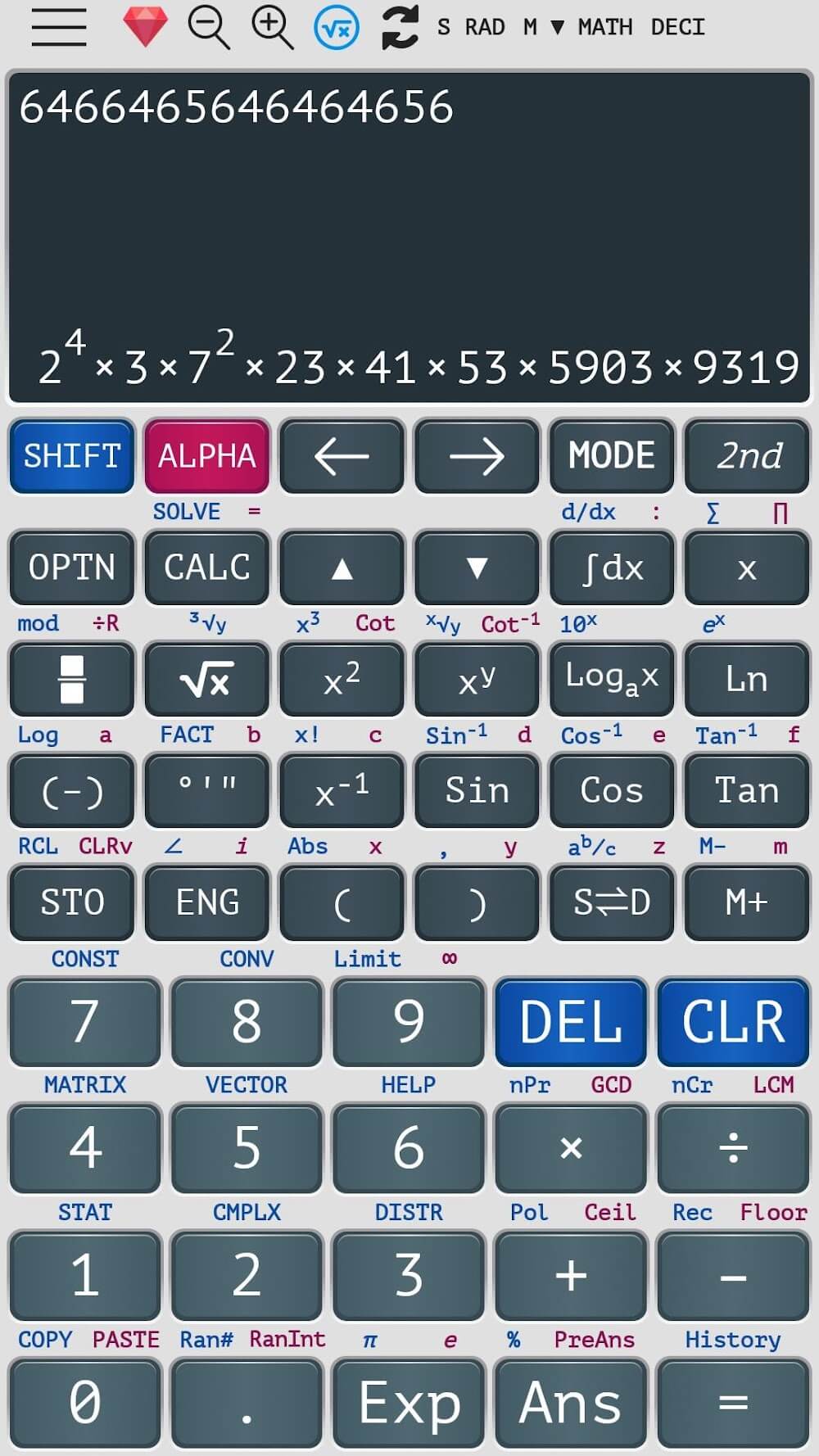Move cursor with left arrow key
This screenshot has height=1456, width=819.
342,456
